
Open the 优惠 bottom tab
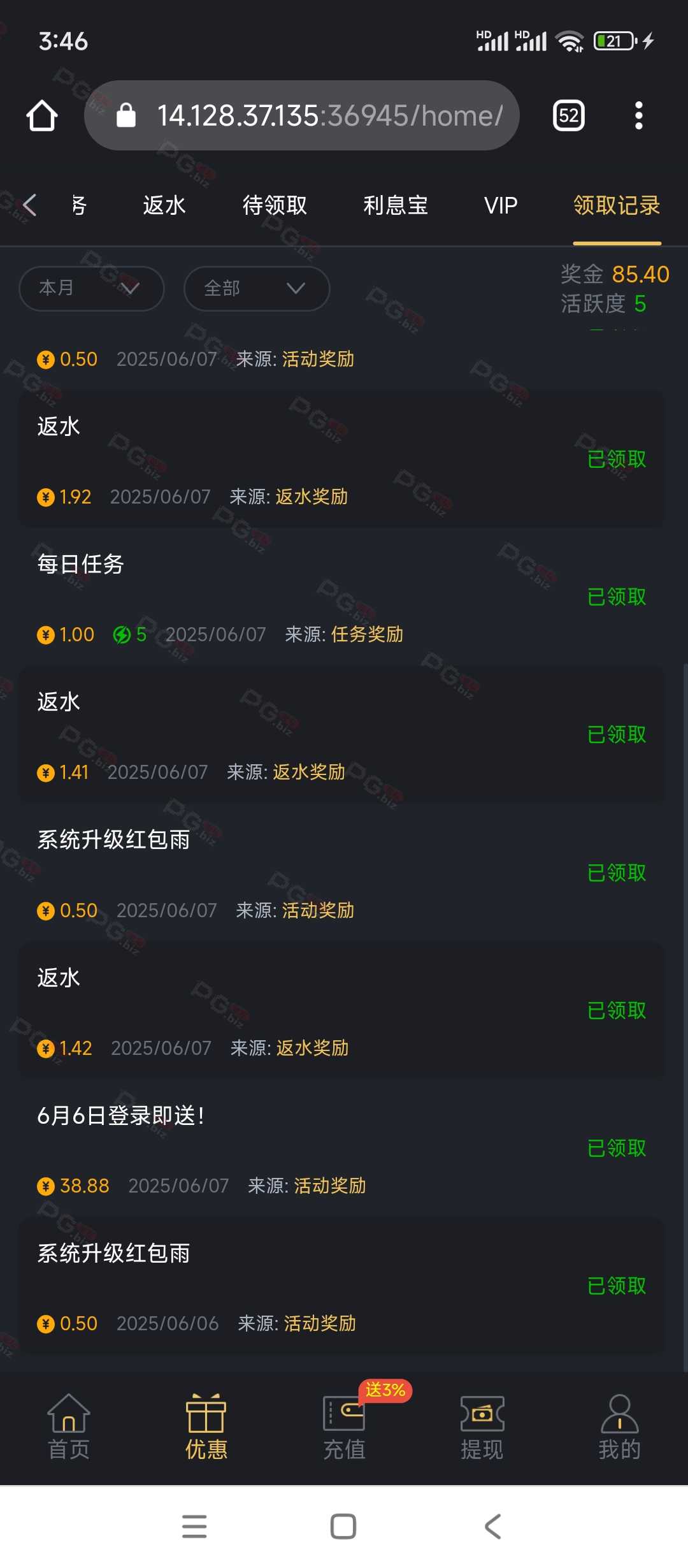(x=206, y=1428)
